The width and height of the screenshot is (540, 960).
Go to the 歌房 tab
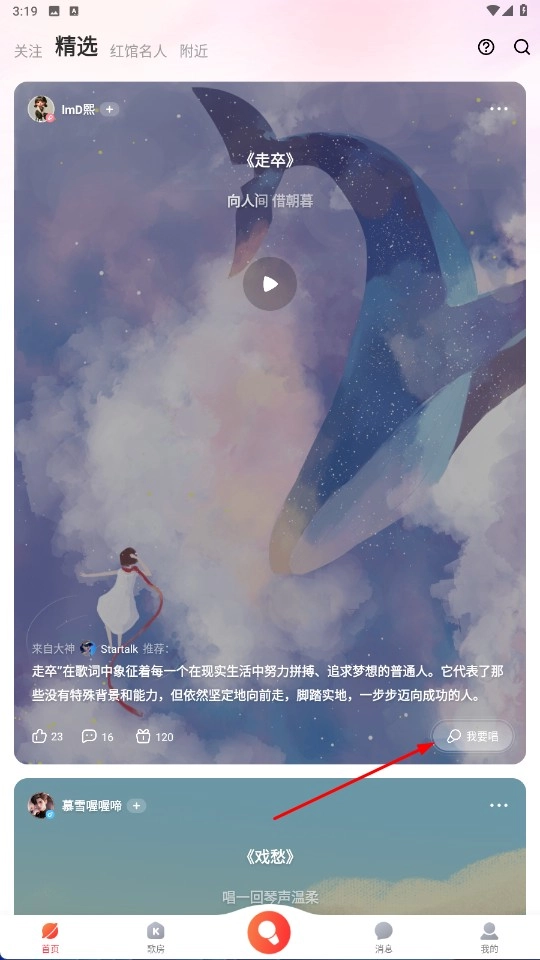pyautogui.click(x=156, y=937)
